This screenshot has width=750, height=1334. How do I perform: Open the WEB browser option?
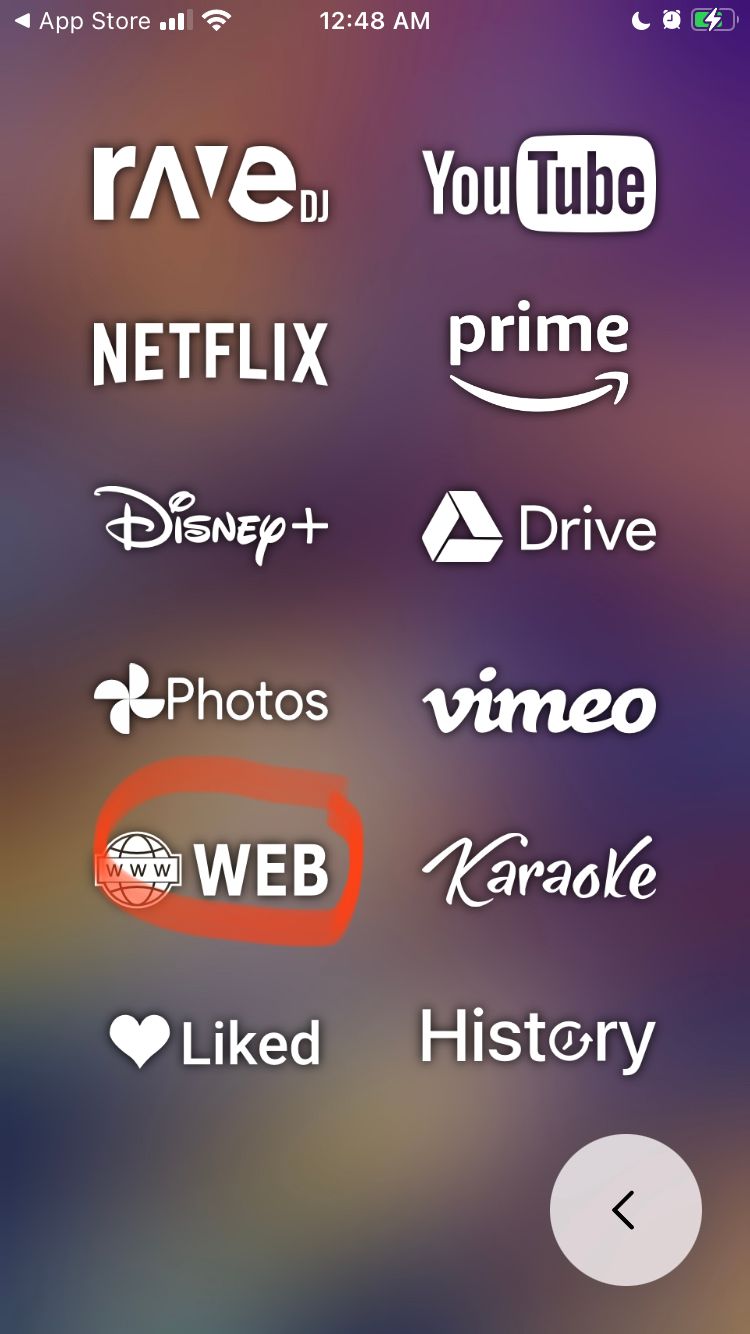coord(211,869)
